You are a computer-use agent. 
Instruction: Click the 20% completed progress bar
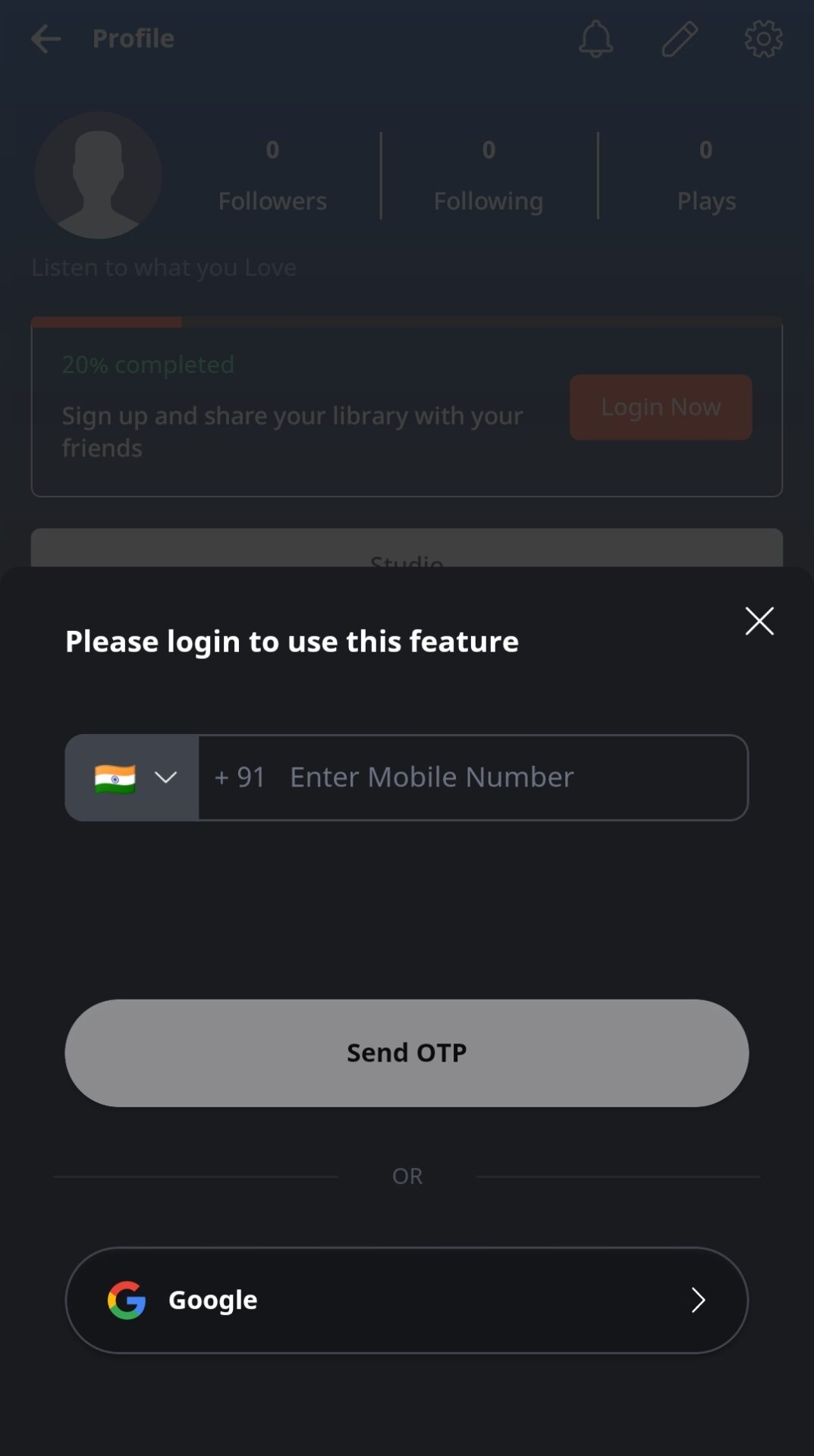tap(407, 322)
